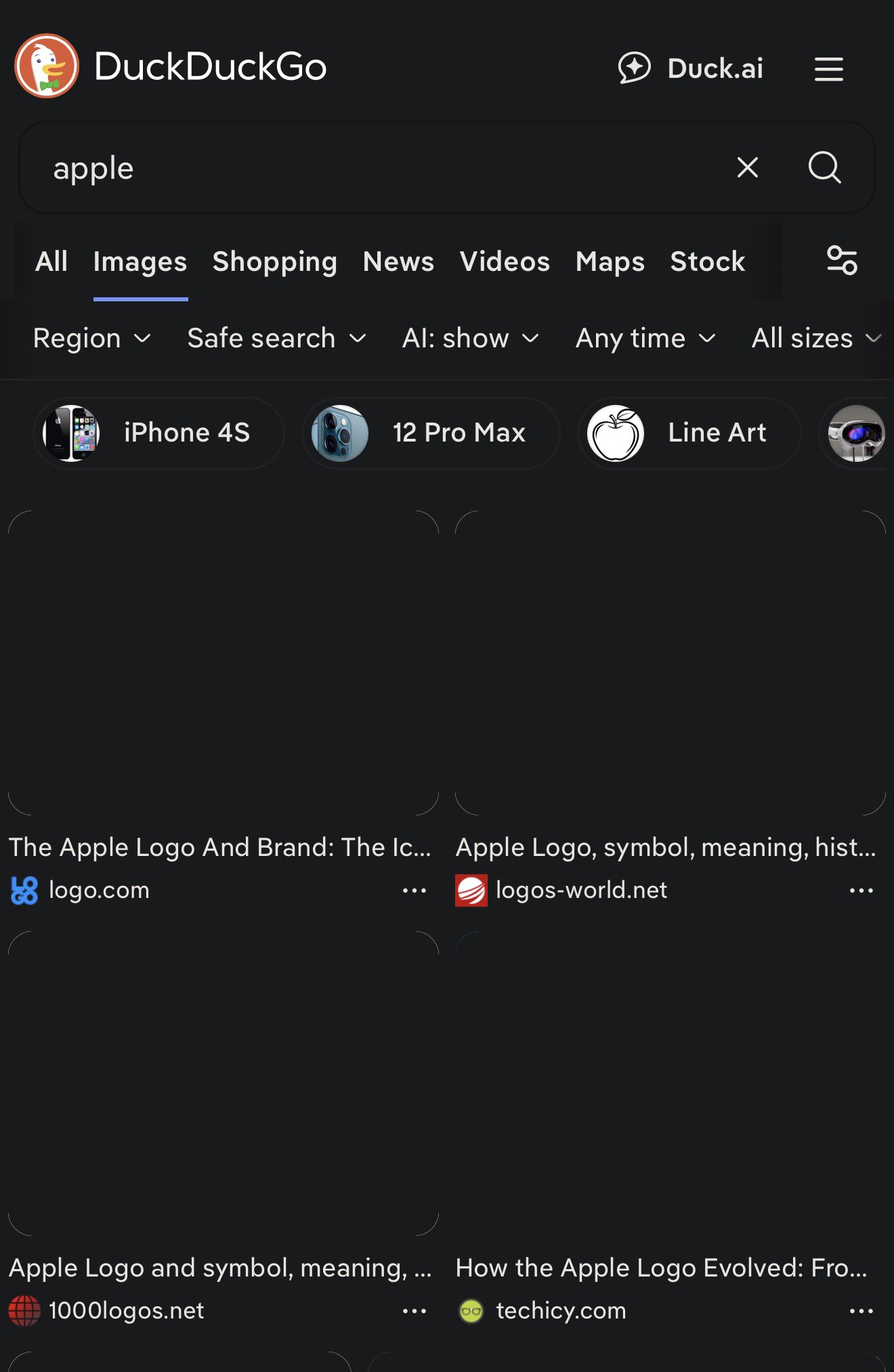Open the logo.com image result
Image resolution: width=894 pixels, height=1372 pixels.
click(x=223, y=662)
